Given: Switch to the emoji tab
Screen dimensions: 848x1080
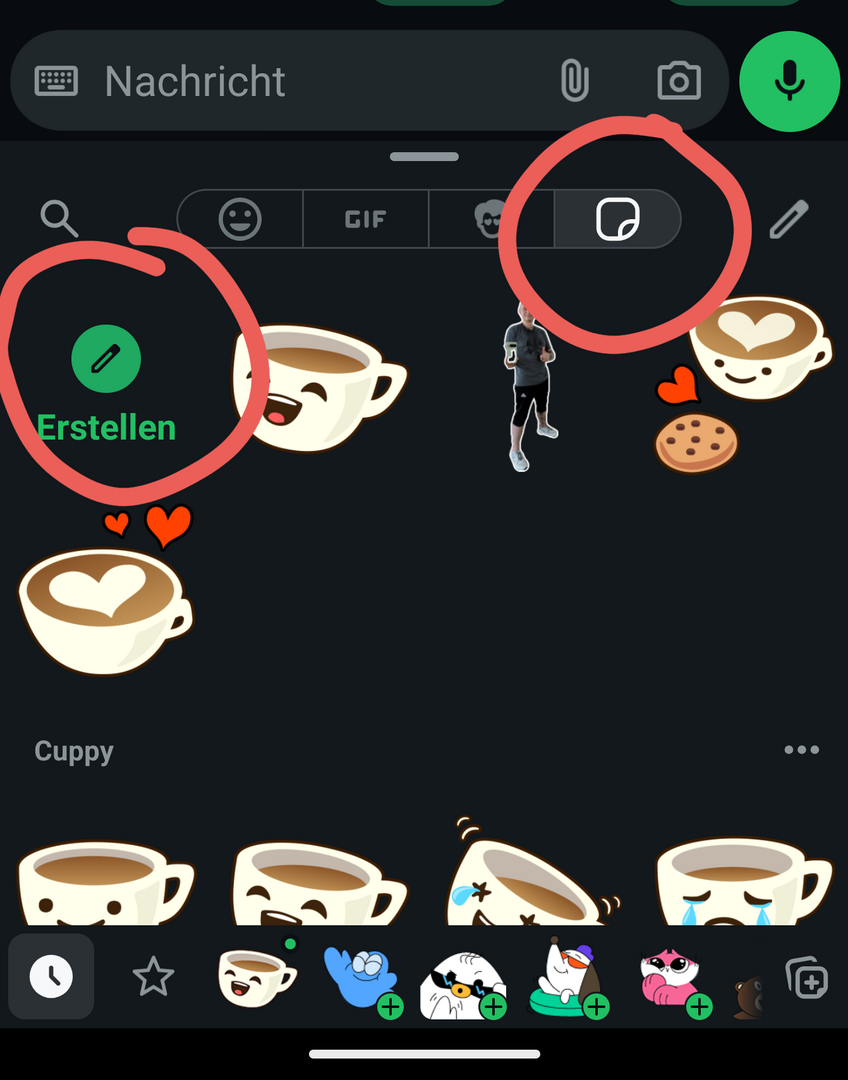Looking at the screenshot, I should click(240, 218).
